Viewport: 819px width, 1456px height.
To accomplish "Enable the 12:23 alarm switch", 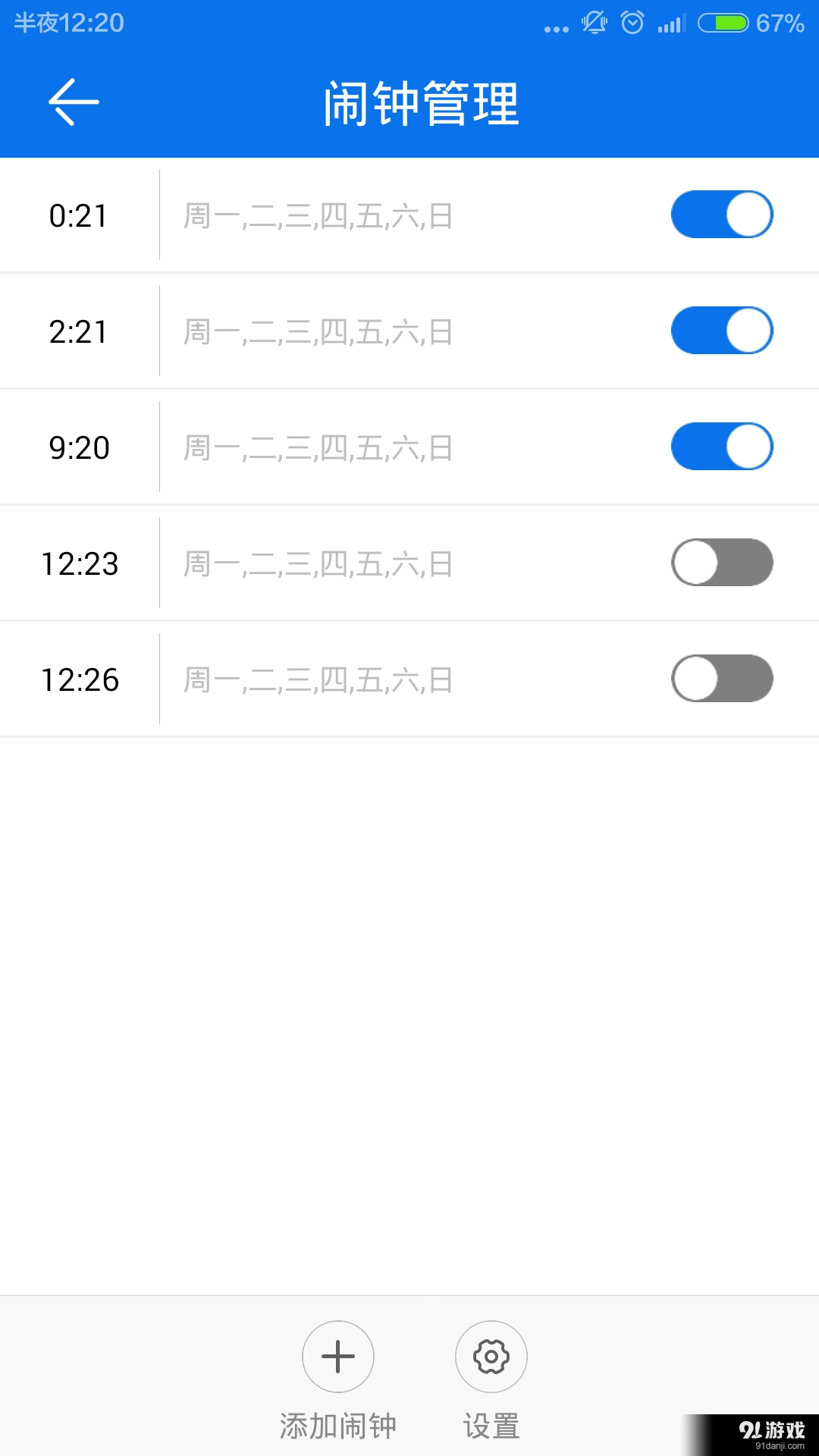I will (x=721, y=562).
